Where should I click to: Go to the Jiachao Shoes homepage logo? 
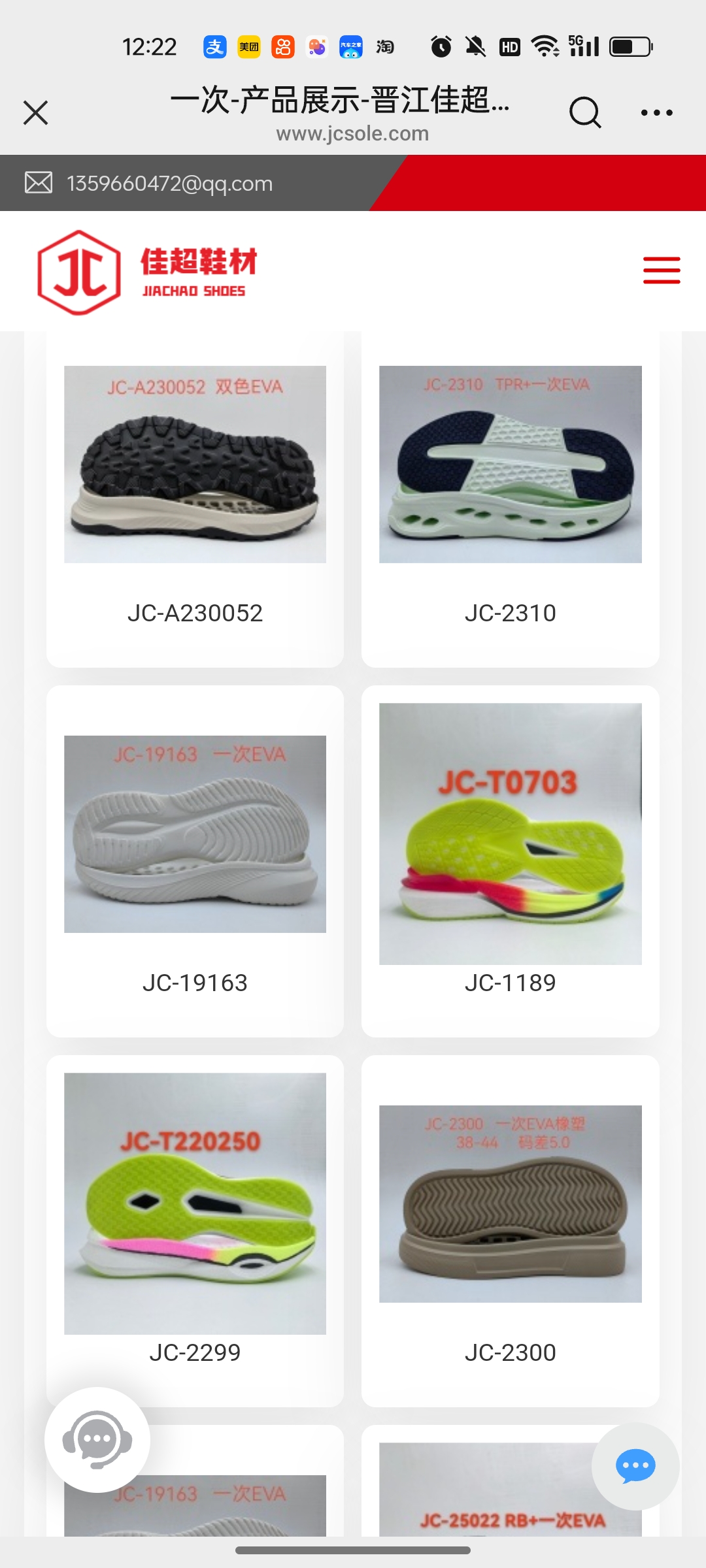tap(148, 272)
